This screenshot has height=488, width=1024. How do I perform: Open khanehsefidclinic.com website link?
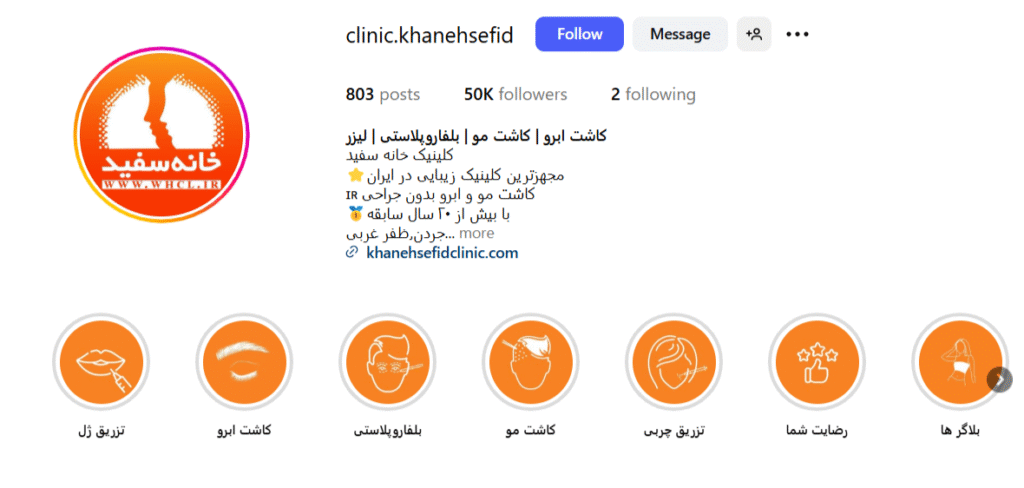(442, 253)
